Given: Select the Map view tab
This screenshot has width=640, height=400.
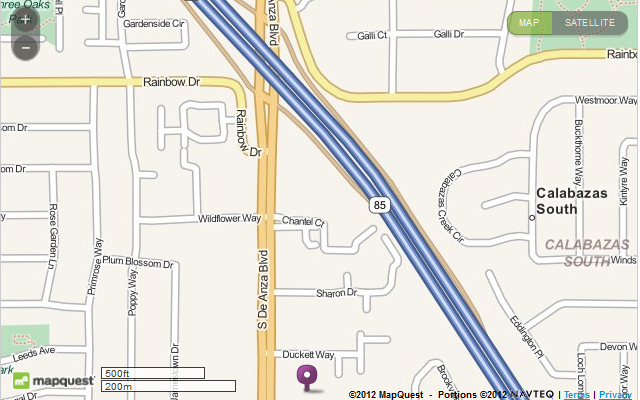Looking at the screenshot, I should point(529,22).
